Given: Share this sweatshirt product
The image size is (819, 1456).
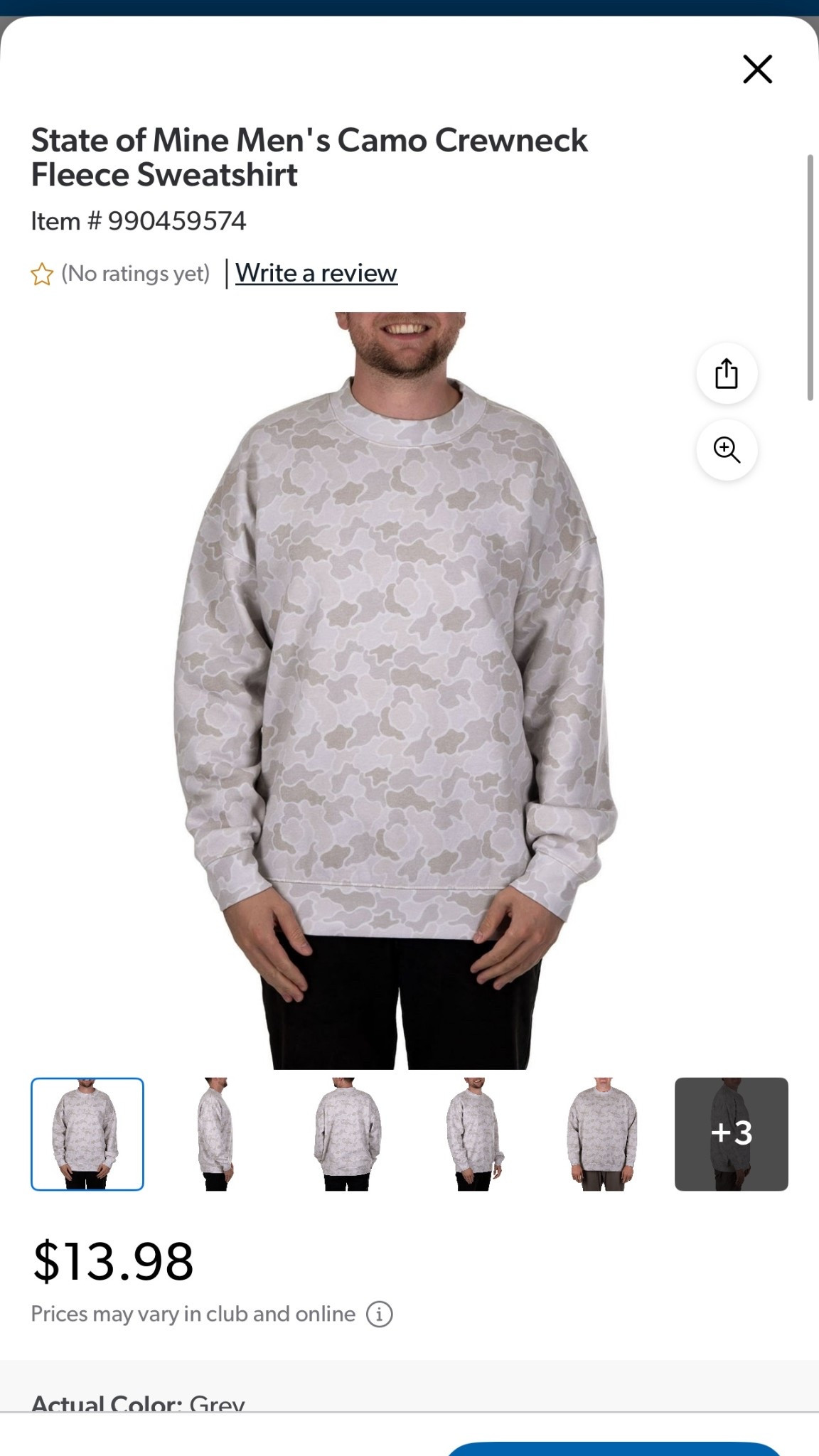Looking at the screenshot, I should tap(726, 374).
